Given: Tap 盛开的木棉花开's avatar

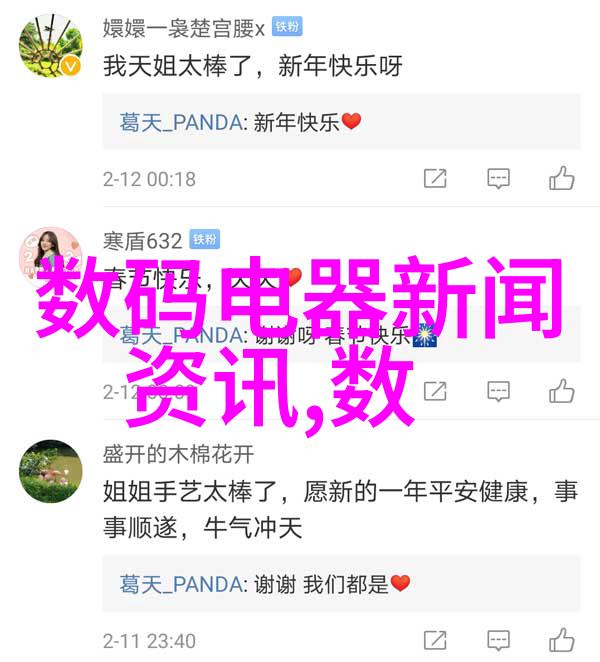Looking at the screenshot, I should pyautogui.click(x=51, y=470).
